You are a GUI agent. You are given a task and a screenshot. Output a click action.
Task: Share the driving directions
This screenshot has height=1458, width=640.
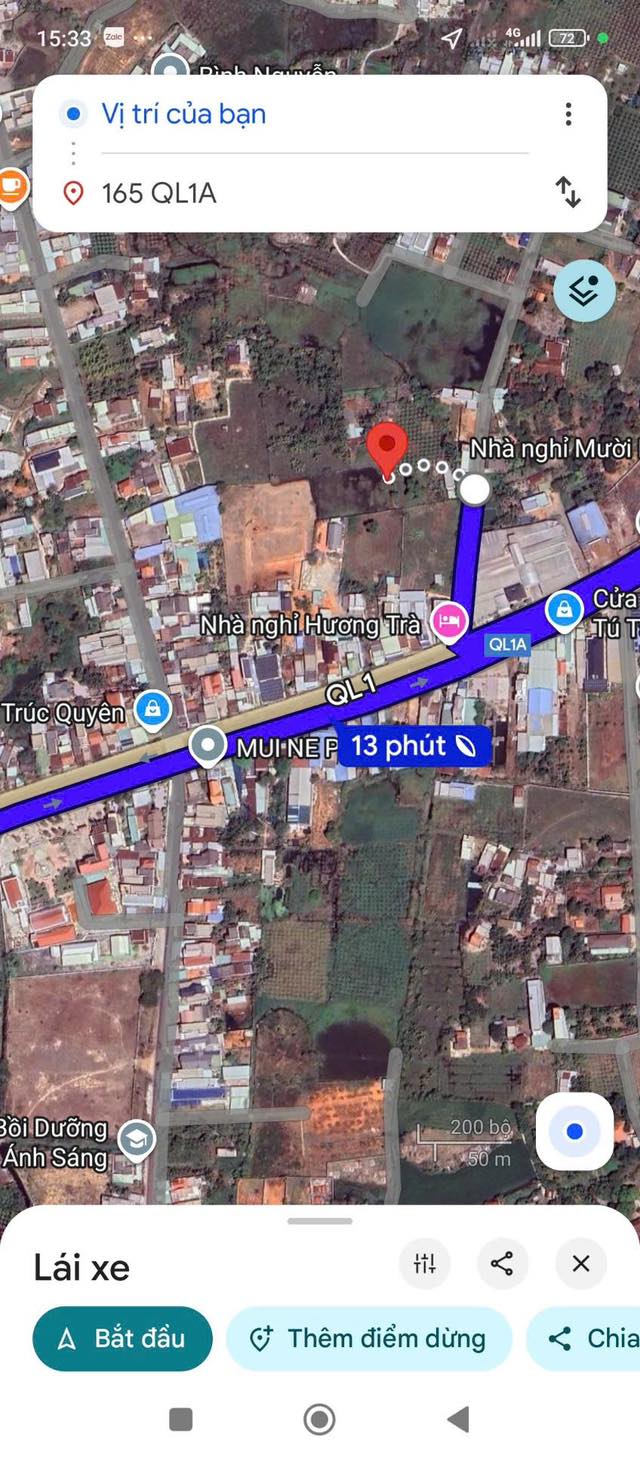click(502, 1264)
